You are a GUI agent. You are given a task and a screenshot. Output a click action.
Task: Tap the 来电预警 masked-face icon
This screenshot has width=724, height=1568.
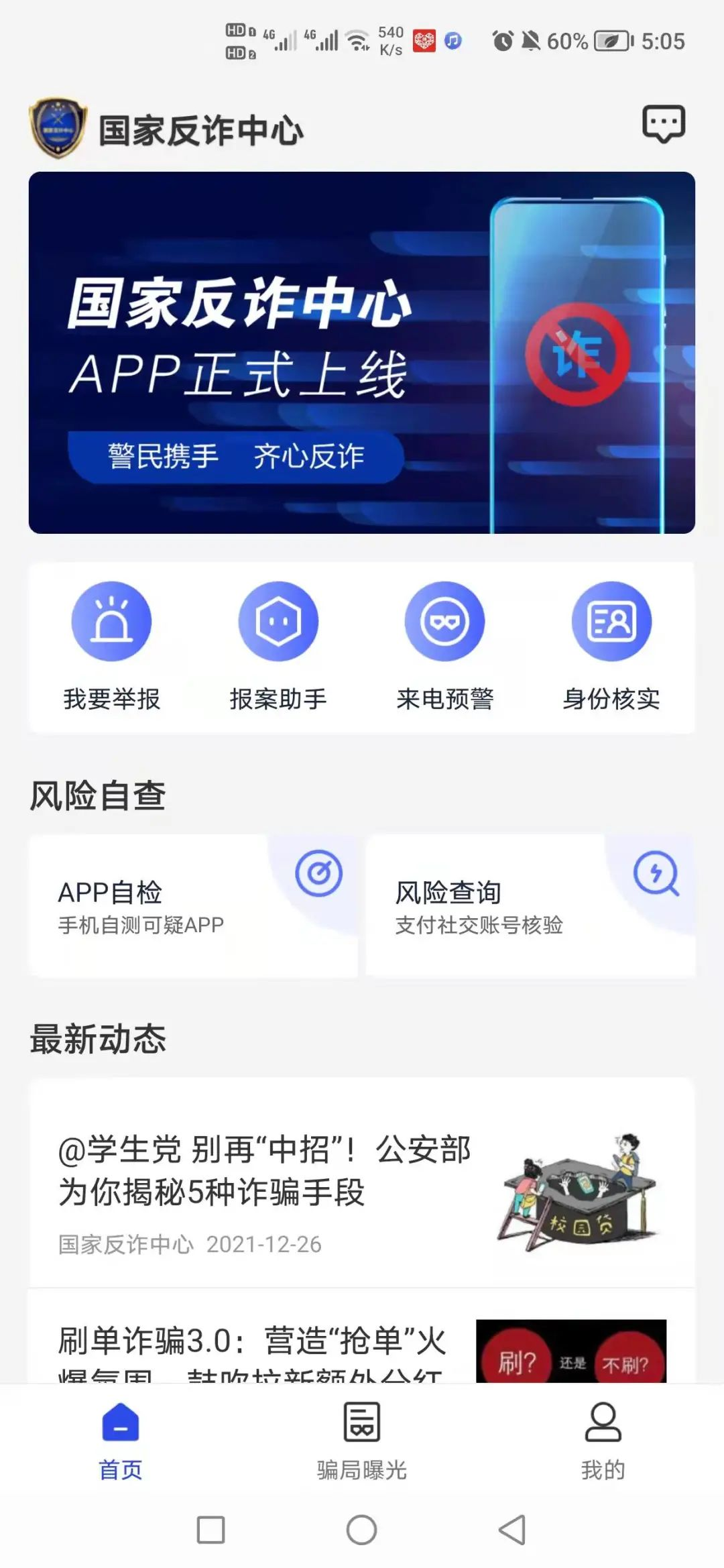(x=445, y=621)
